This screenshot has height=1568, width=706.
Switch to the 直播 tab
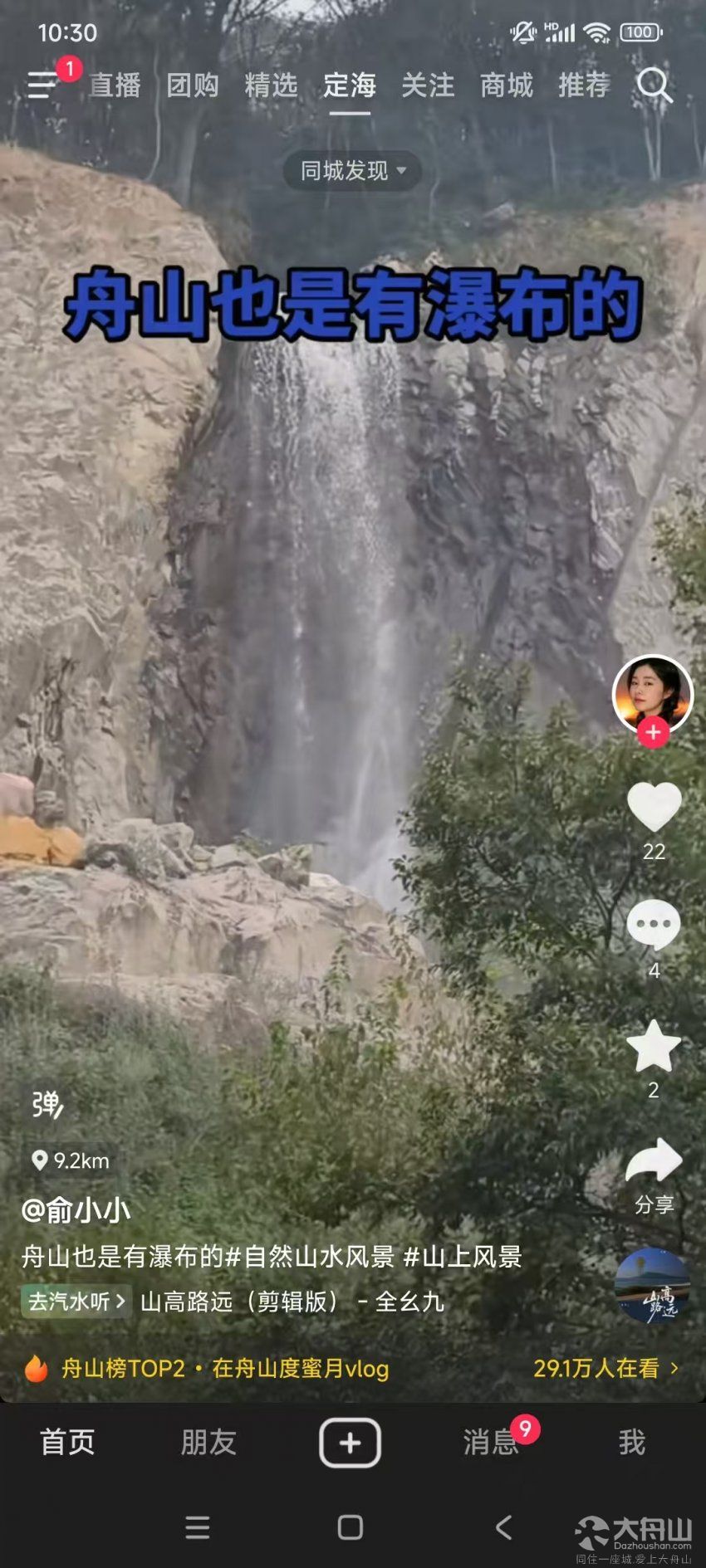(x=115, y=85)
